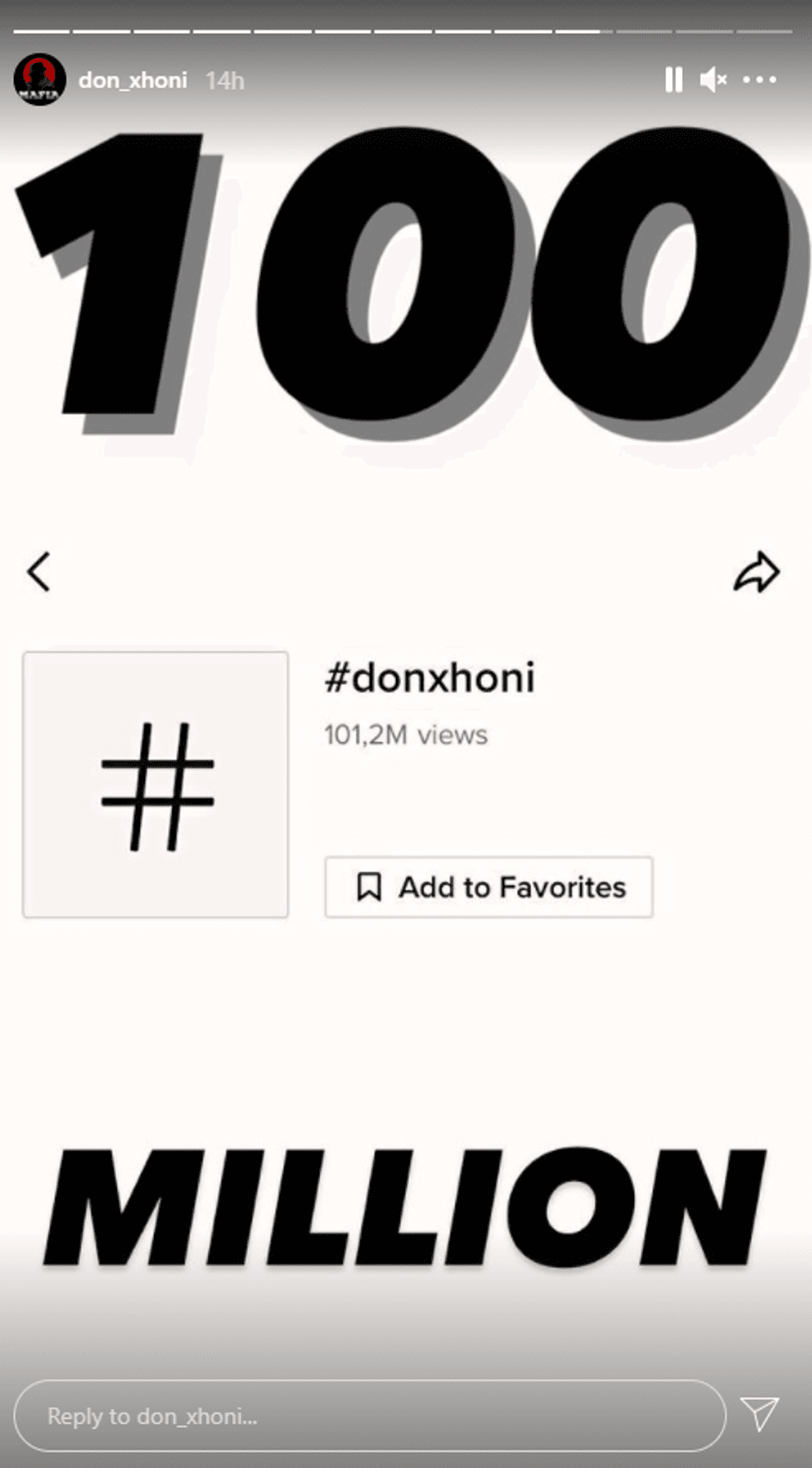Unmute the story sound
Viewport: 812px width, 1468px height.
click(713, 80)
